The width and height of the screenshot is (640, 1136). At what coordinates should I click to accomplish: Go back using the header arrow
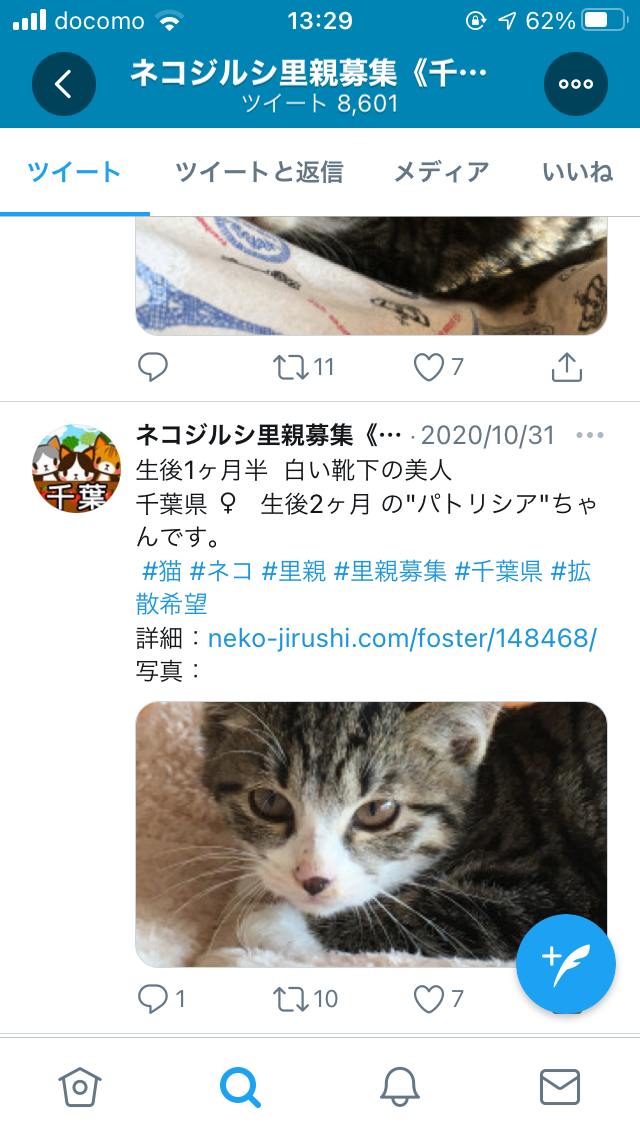pos(64,84)
